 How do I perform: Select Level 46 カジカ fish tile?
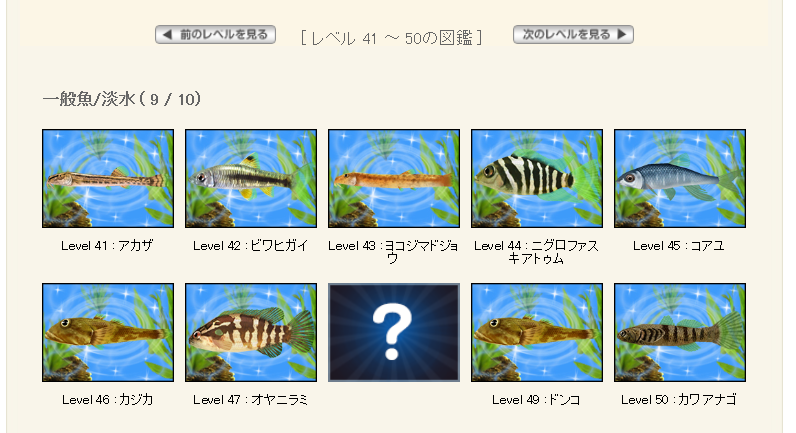(x=108, y=333)
